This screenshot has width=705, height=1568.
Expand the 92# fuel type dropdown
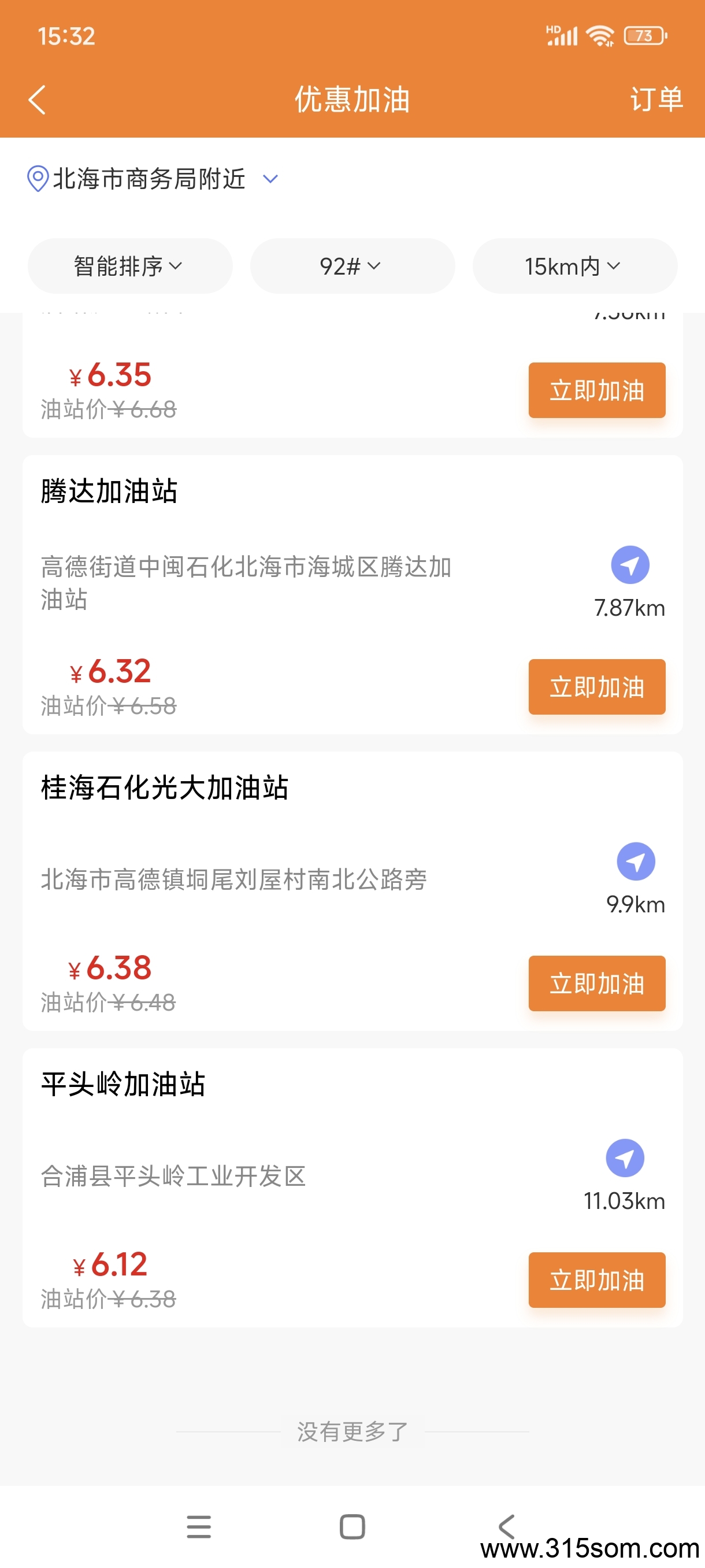coord(352,266)
